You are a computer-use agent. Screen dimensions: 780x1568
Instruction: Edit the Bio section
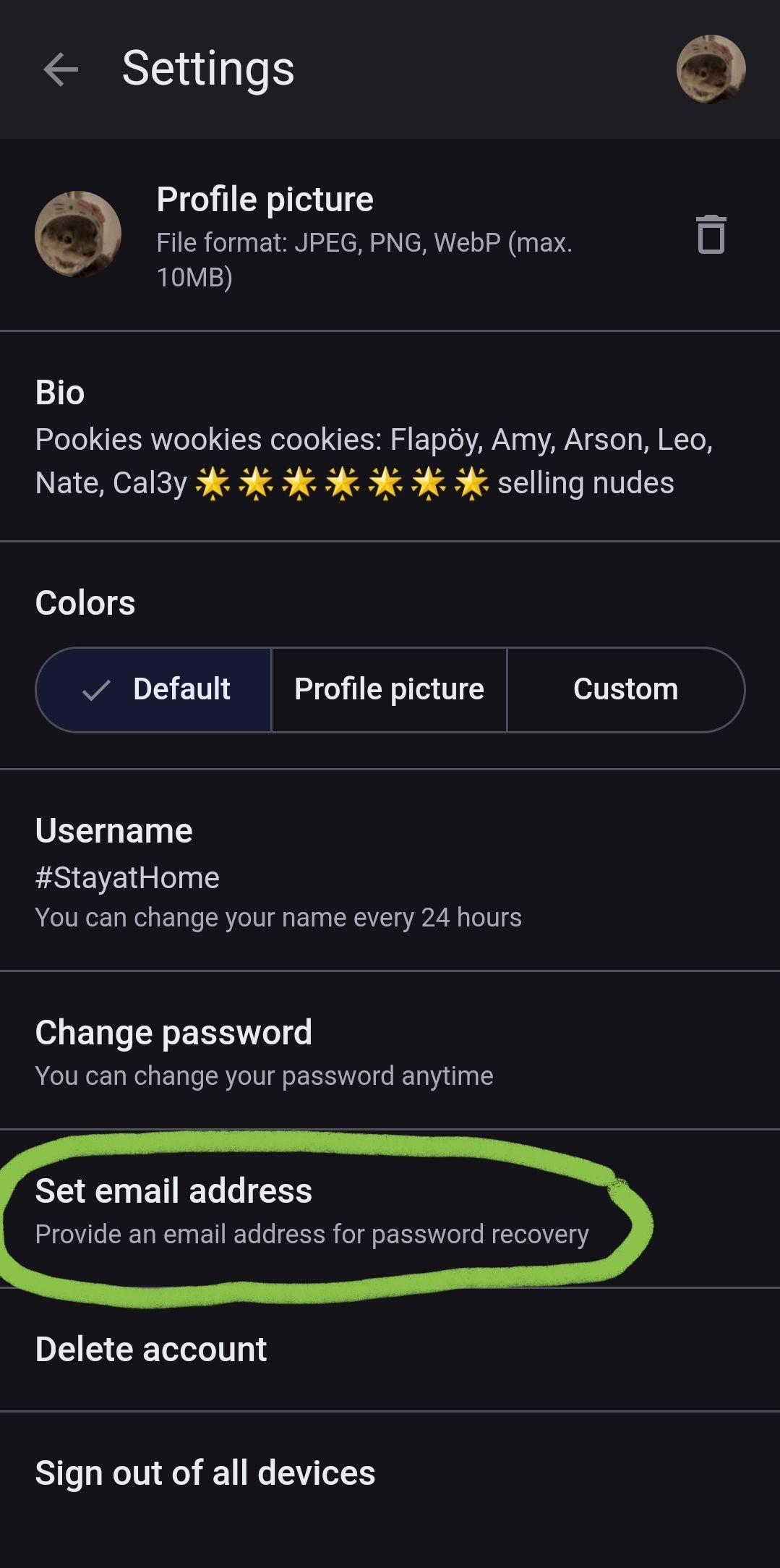373,438
